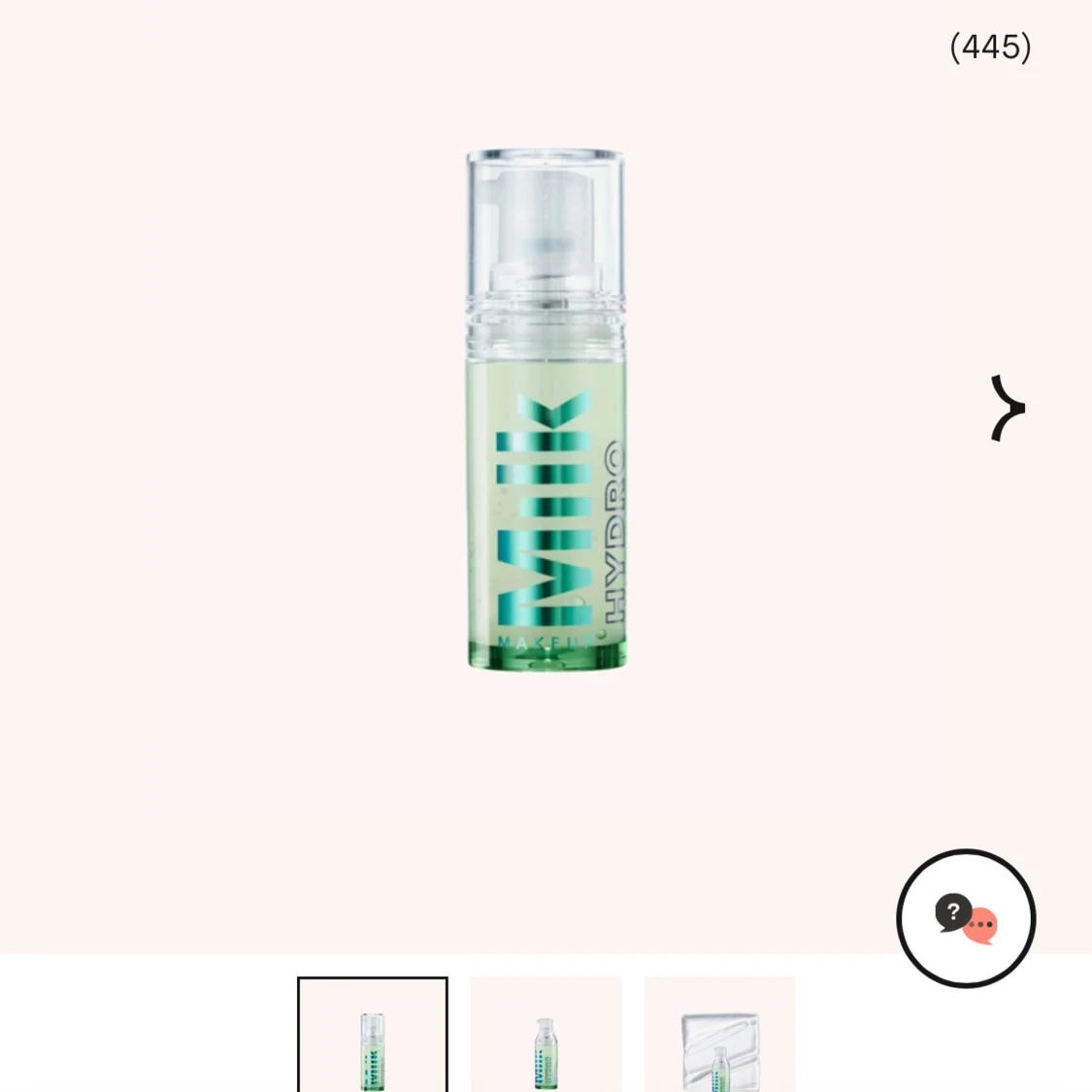Viewport: 1092px width, 1092px height.
Task: Open the help chat bubble
Action: pyautogui.click(x=966, y=918)
